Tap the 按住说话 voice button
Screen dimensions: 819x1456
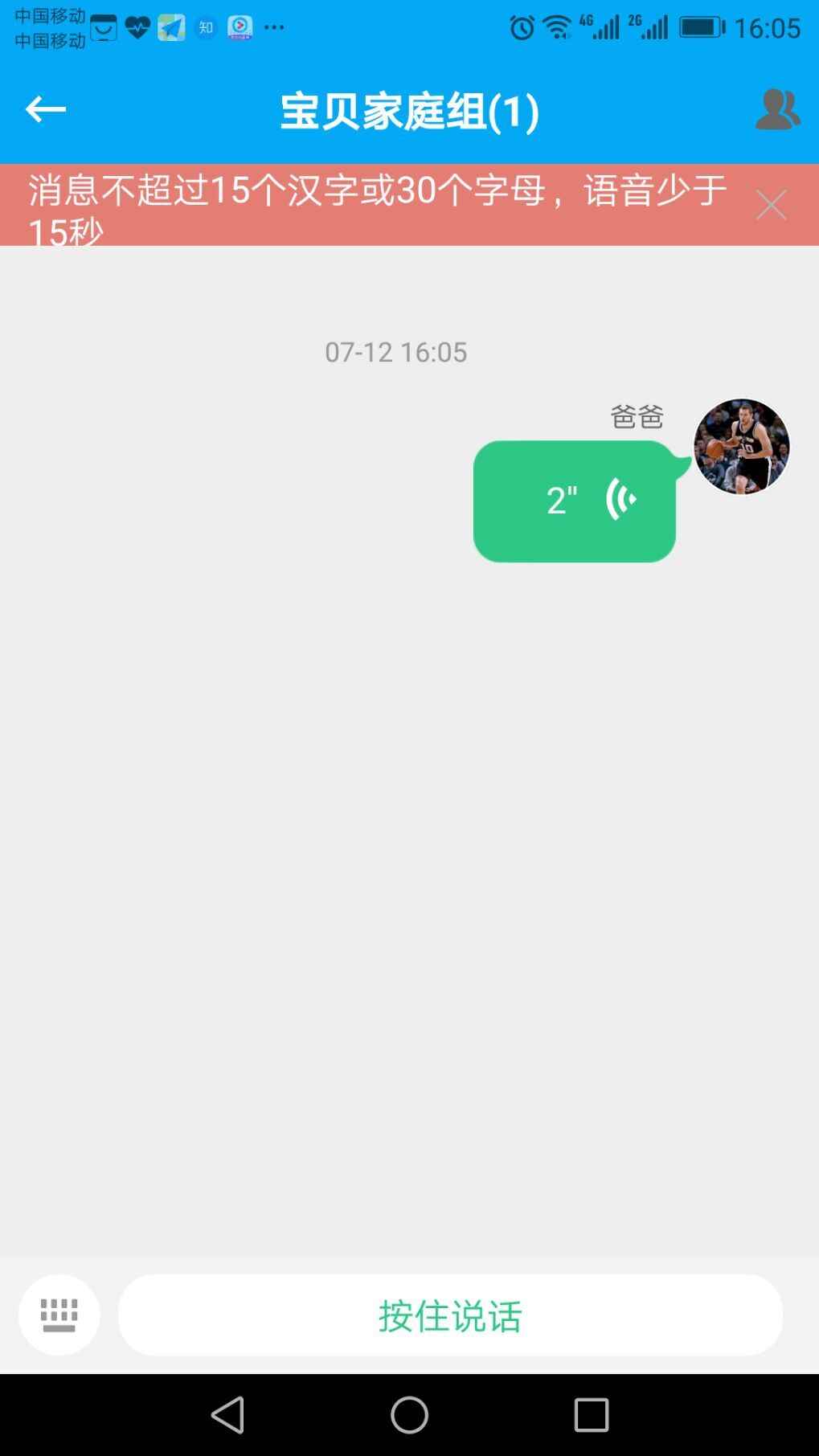(450, 1315)
